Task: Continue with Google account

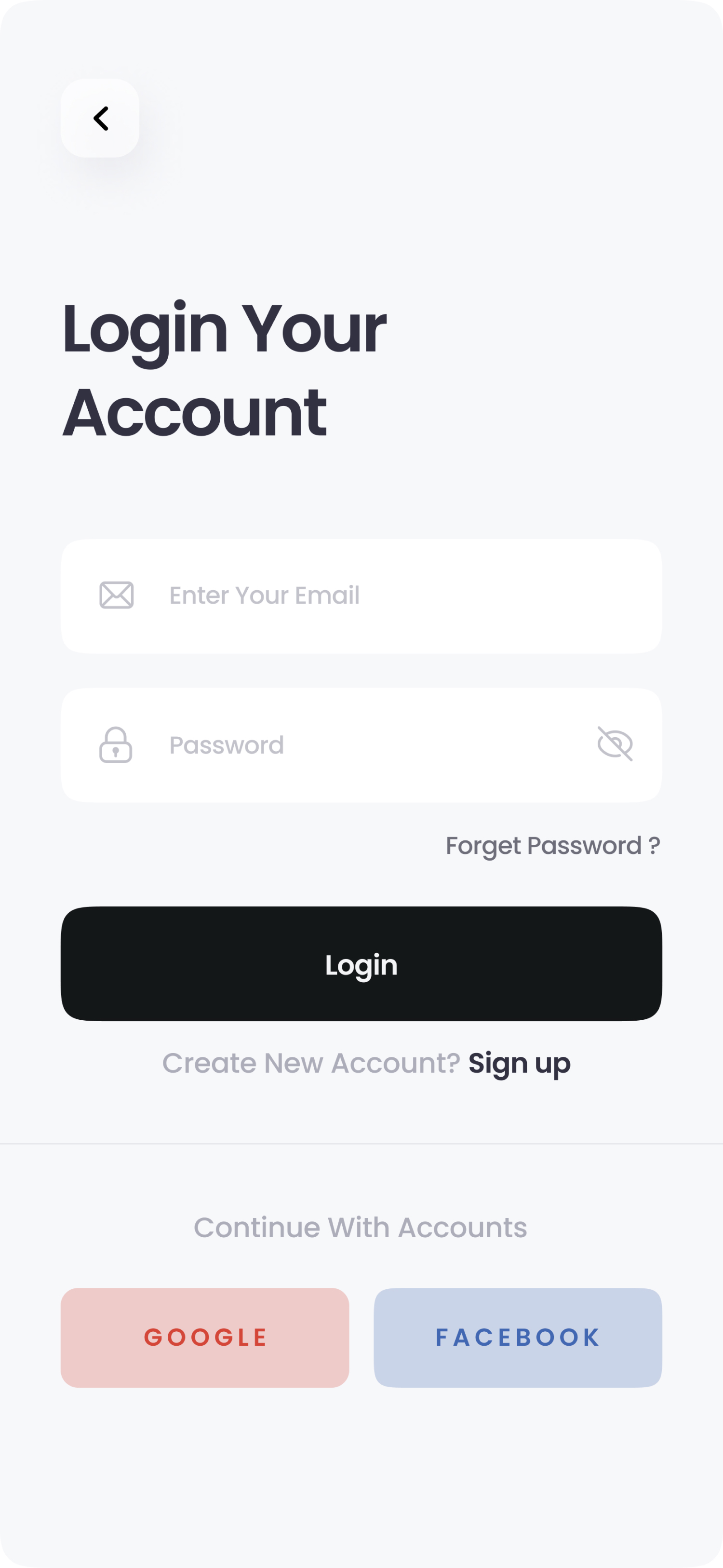Action: tap(205, 1338)
